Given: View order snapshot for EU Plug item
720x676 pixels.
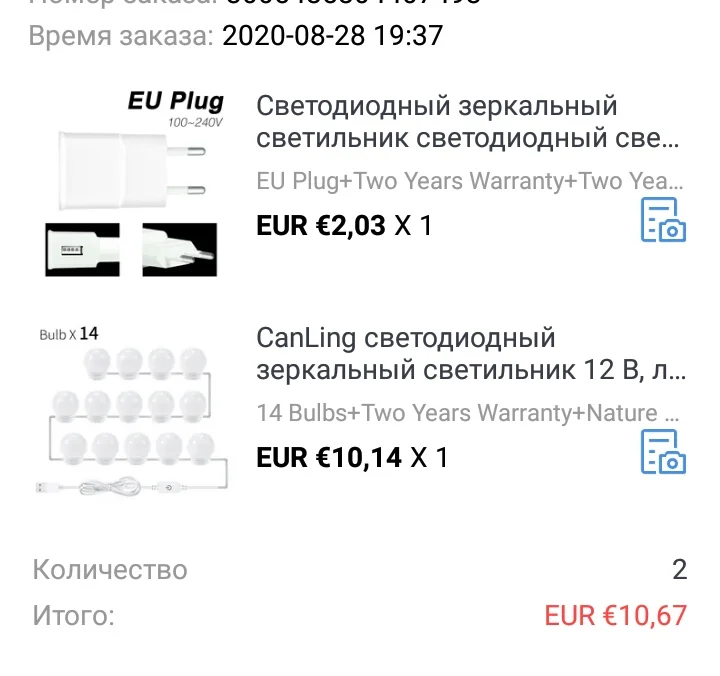Looking at the screenshot, I should 663,220.
